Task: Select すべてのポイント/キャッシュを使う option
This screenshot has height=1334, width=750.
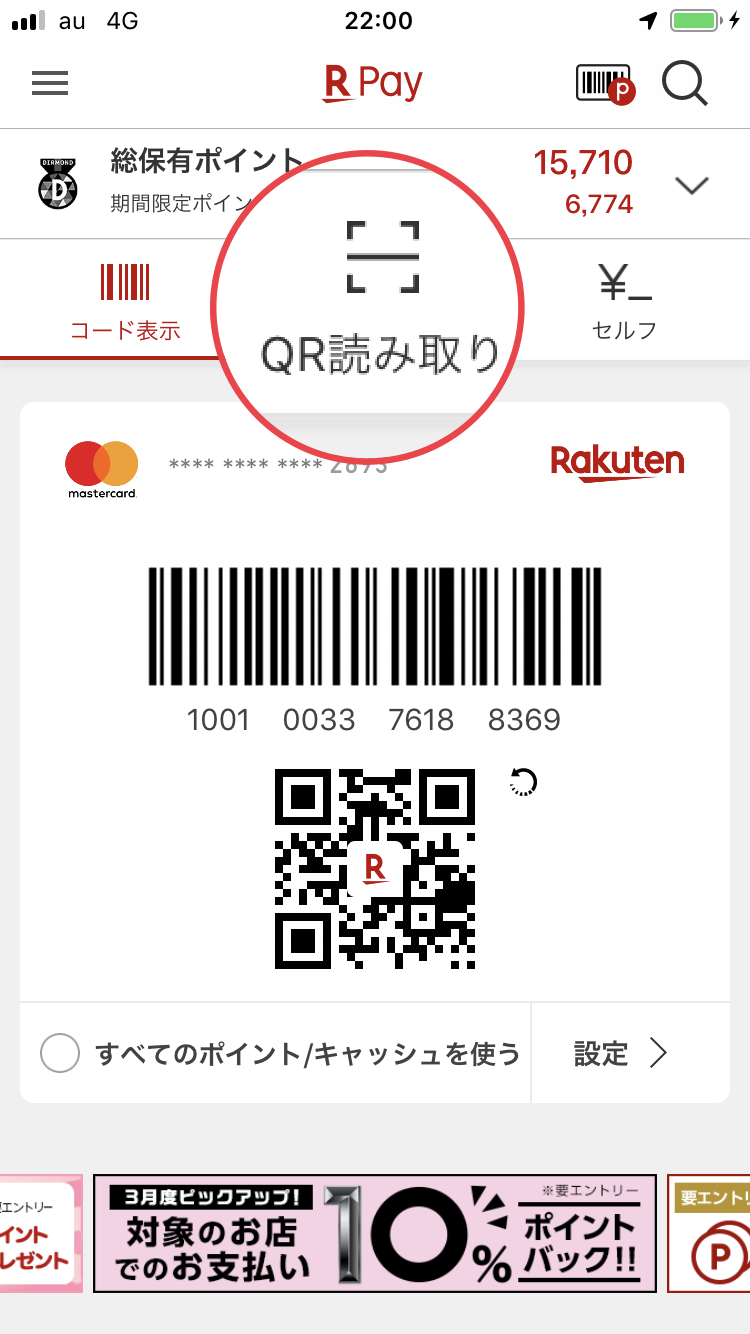Action: click(60, 1053)
